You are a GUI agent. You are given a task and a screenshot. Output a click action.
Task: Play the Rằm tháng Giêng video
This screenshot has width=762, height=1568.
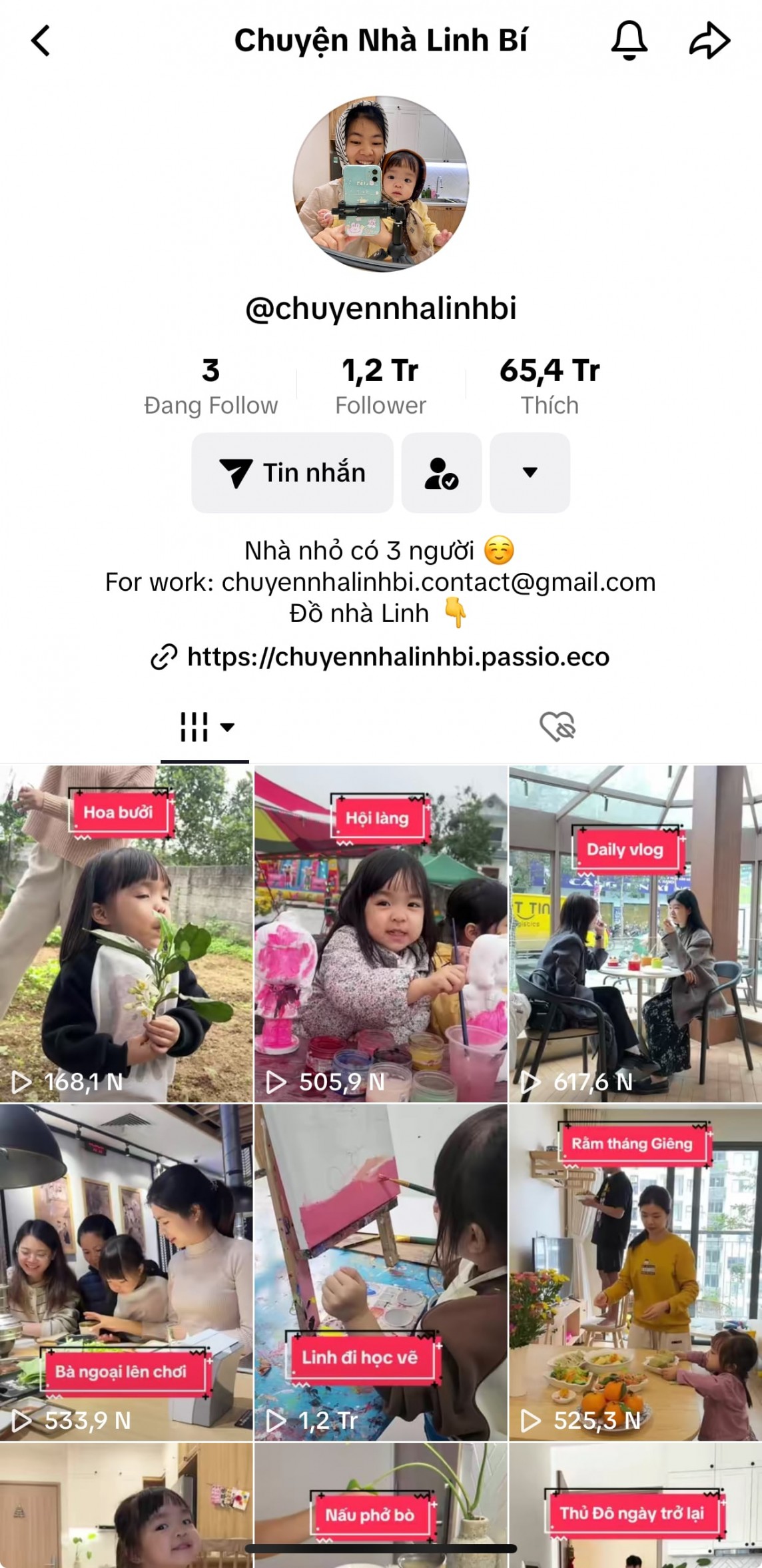(x=635, y=1272)
